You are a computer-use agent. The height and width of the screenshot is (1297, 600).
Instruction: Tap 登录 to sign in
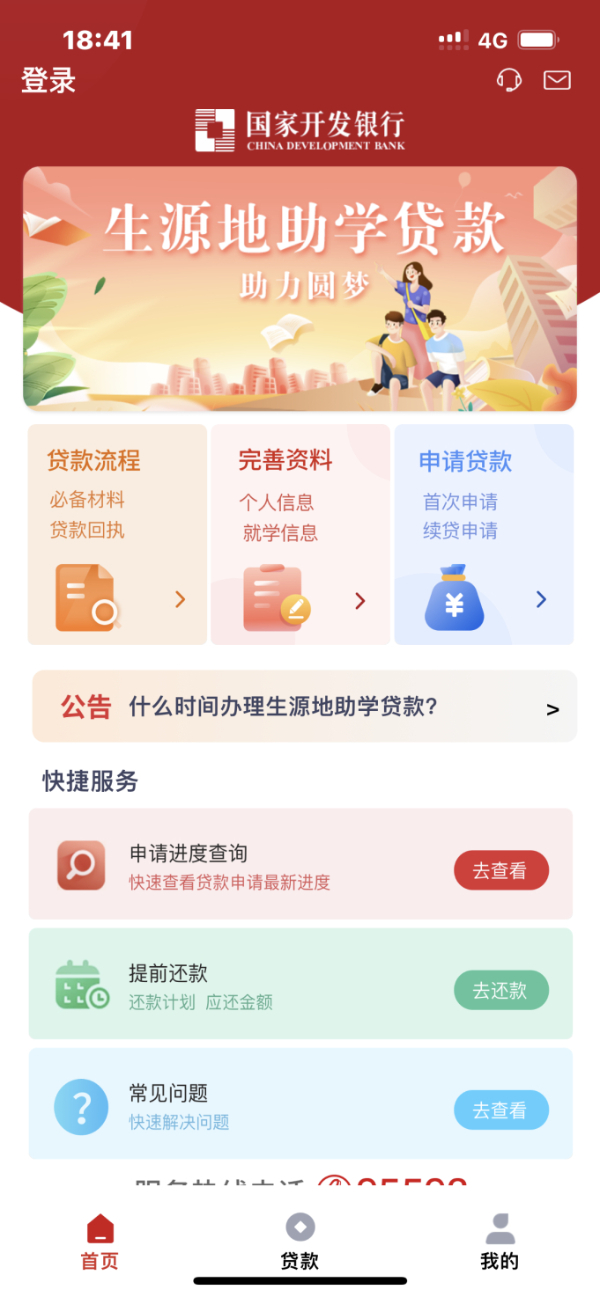[48, 81]
